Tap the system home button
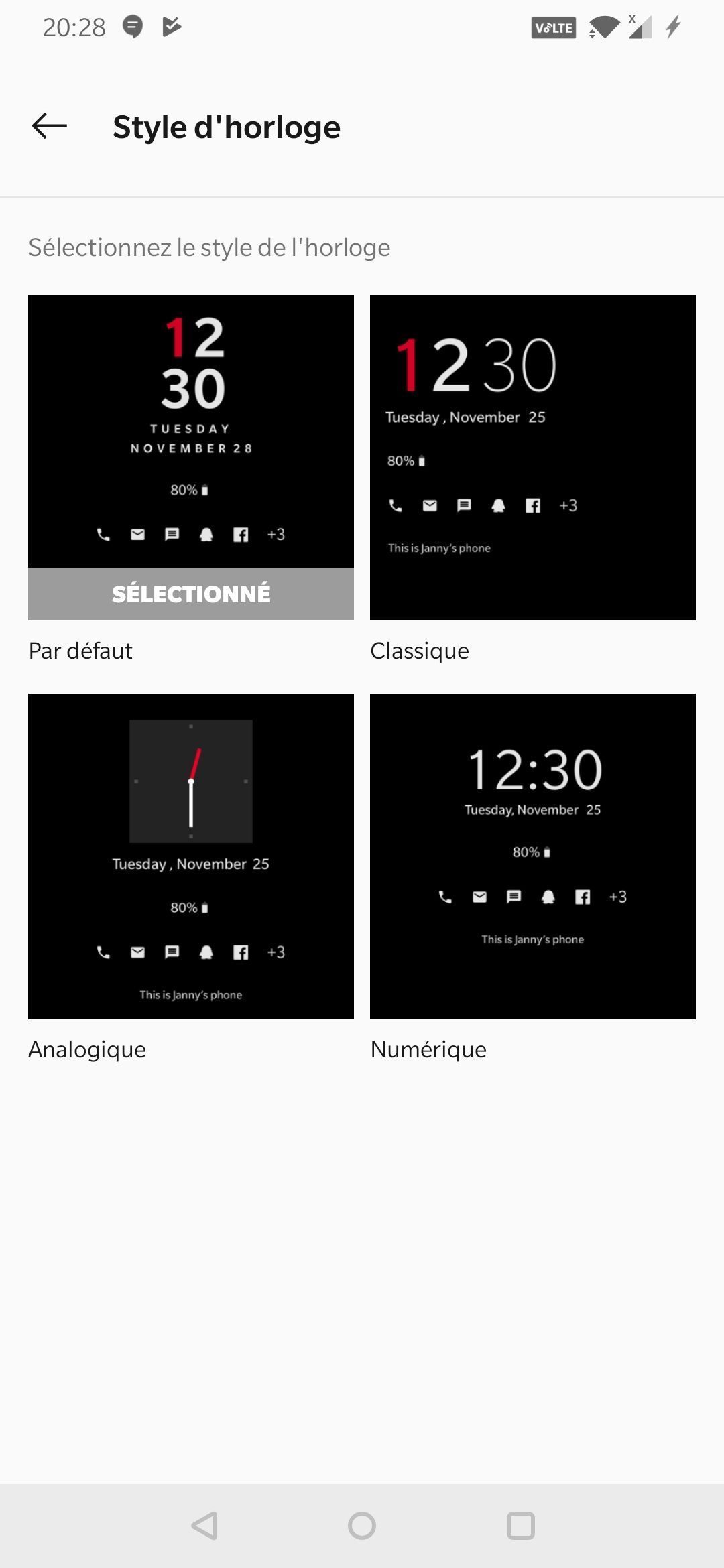Image resolution: width=724 pixels, height=1568 pixels. [362, 1526]
